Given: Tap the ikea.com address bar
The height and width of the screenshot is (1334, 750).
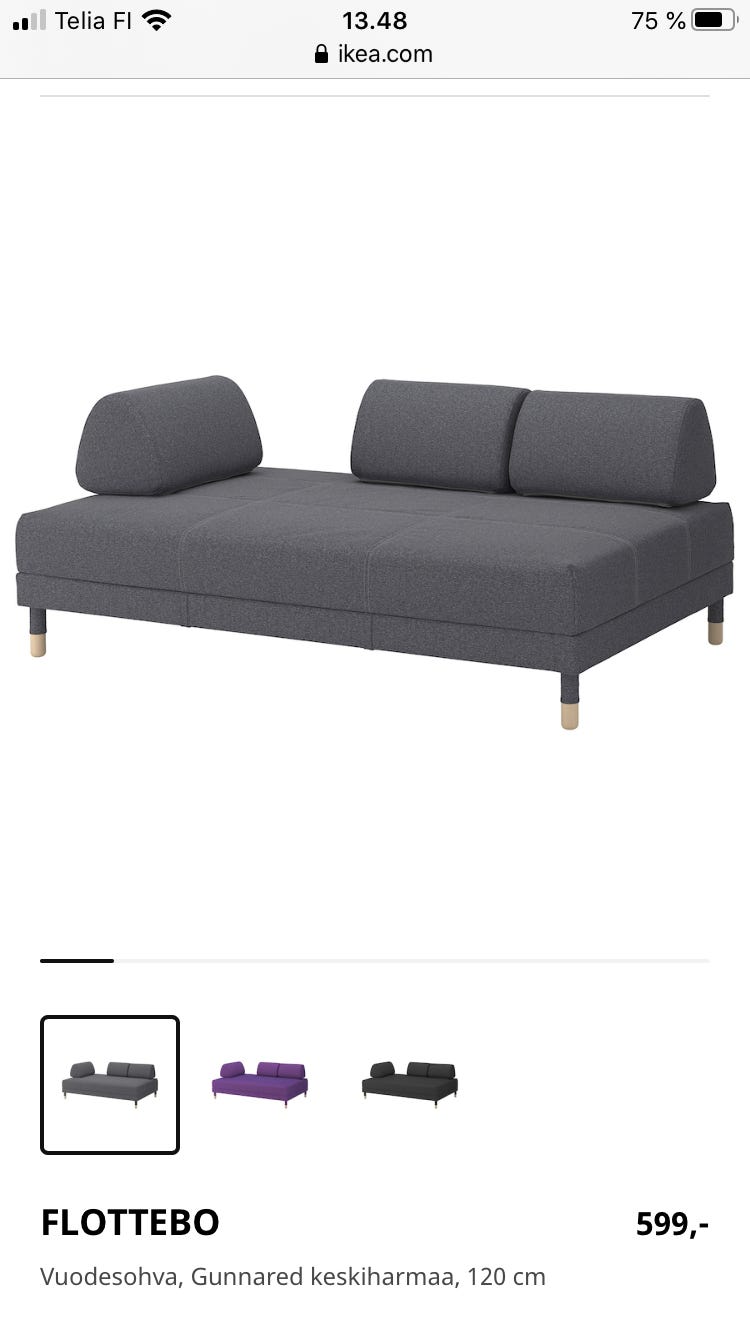Looking at the screenshot, I should coord(374,54).
